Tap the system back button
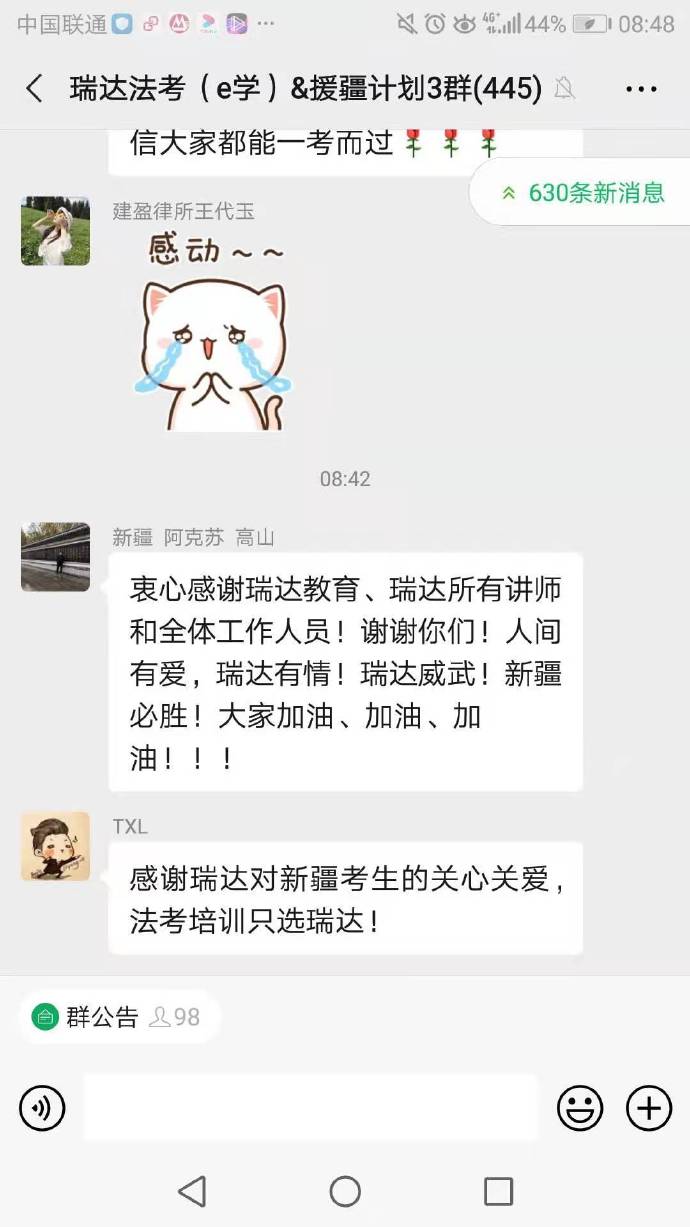Image resolution: width=690 pixels, height=1227 pixels. 191,1191
